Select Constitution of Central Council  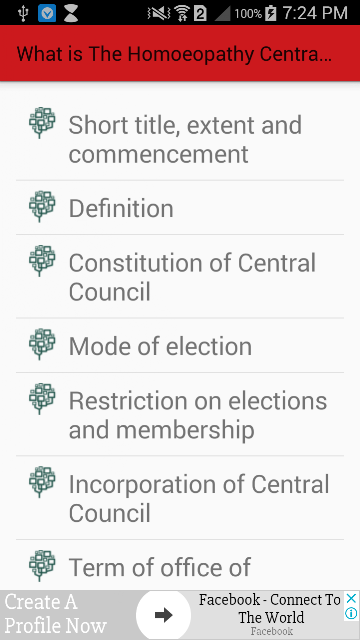click(x=180, y=277)
